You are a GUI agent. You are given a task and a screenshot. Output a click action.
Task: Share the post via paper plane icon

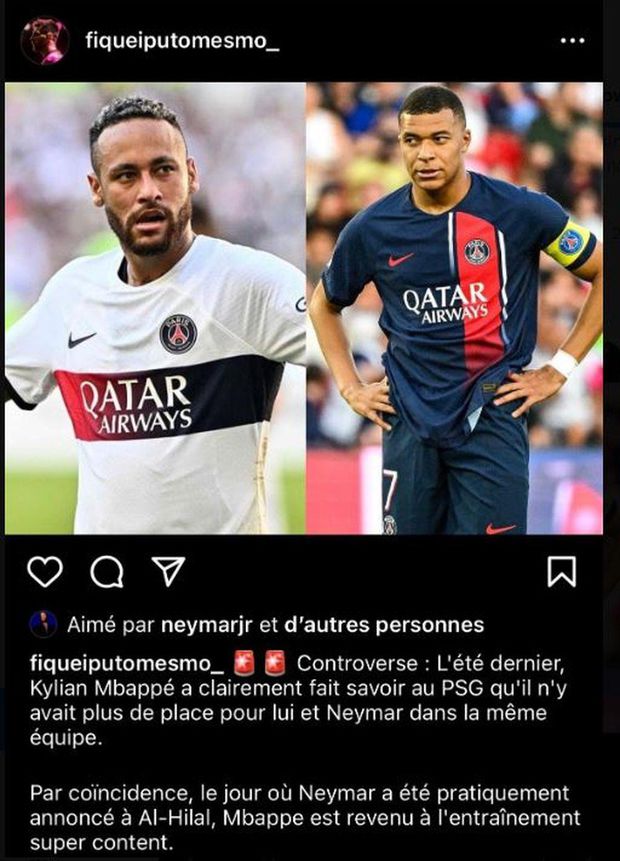[167, 571]
